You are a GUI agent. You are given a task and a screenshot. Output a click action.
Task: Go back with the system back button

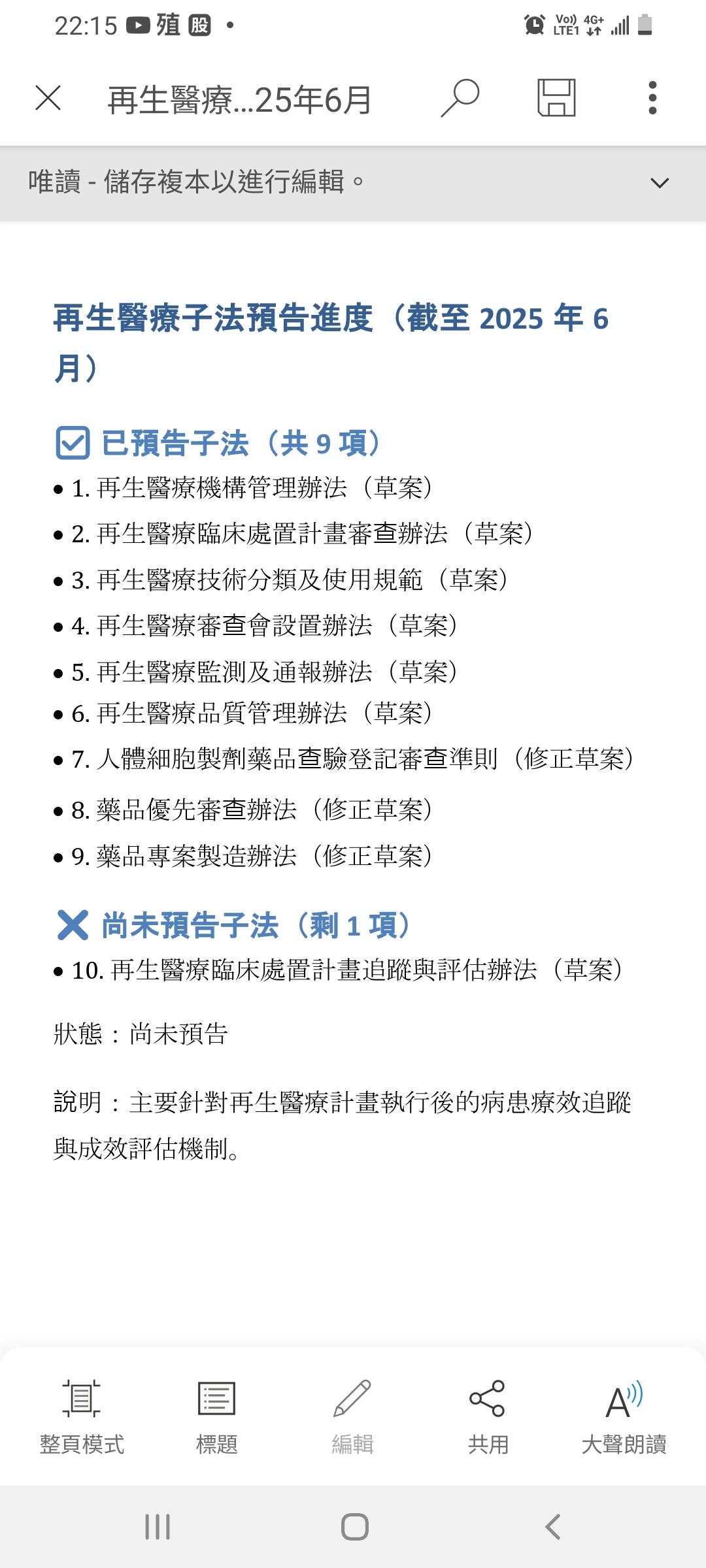click(x=553, y=1527)
